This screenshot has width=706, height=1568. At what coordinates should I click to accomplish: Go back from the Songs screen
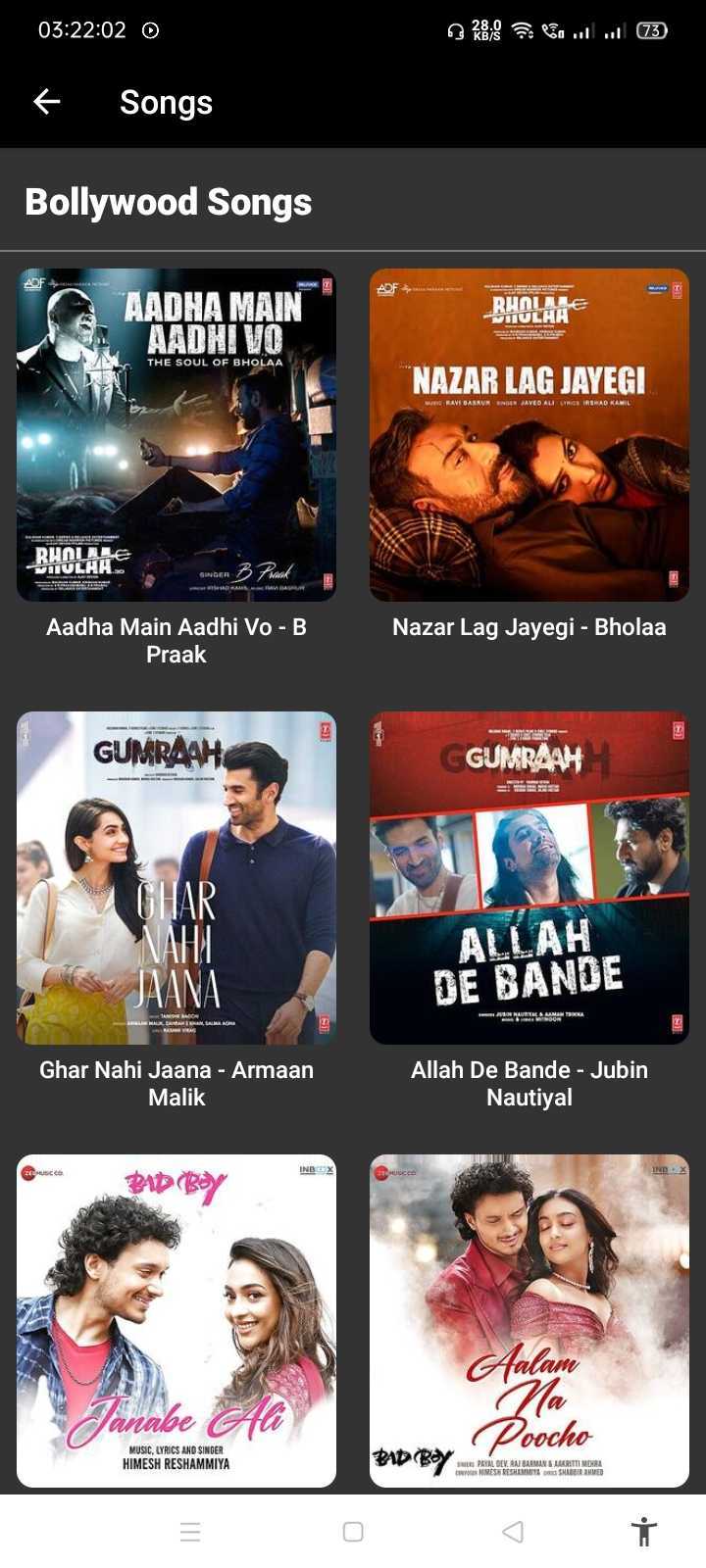tap(47, 102)
